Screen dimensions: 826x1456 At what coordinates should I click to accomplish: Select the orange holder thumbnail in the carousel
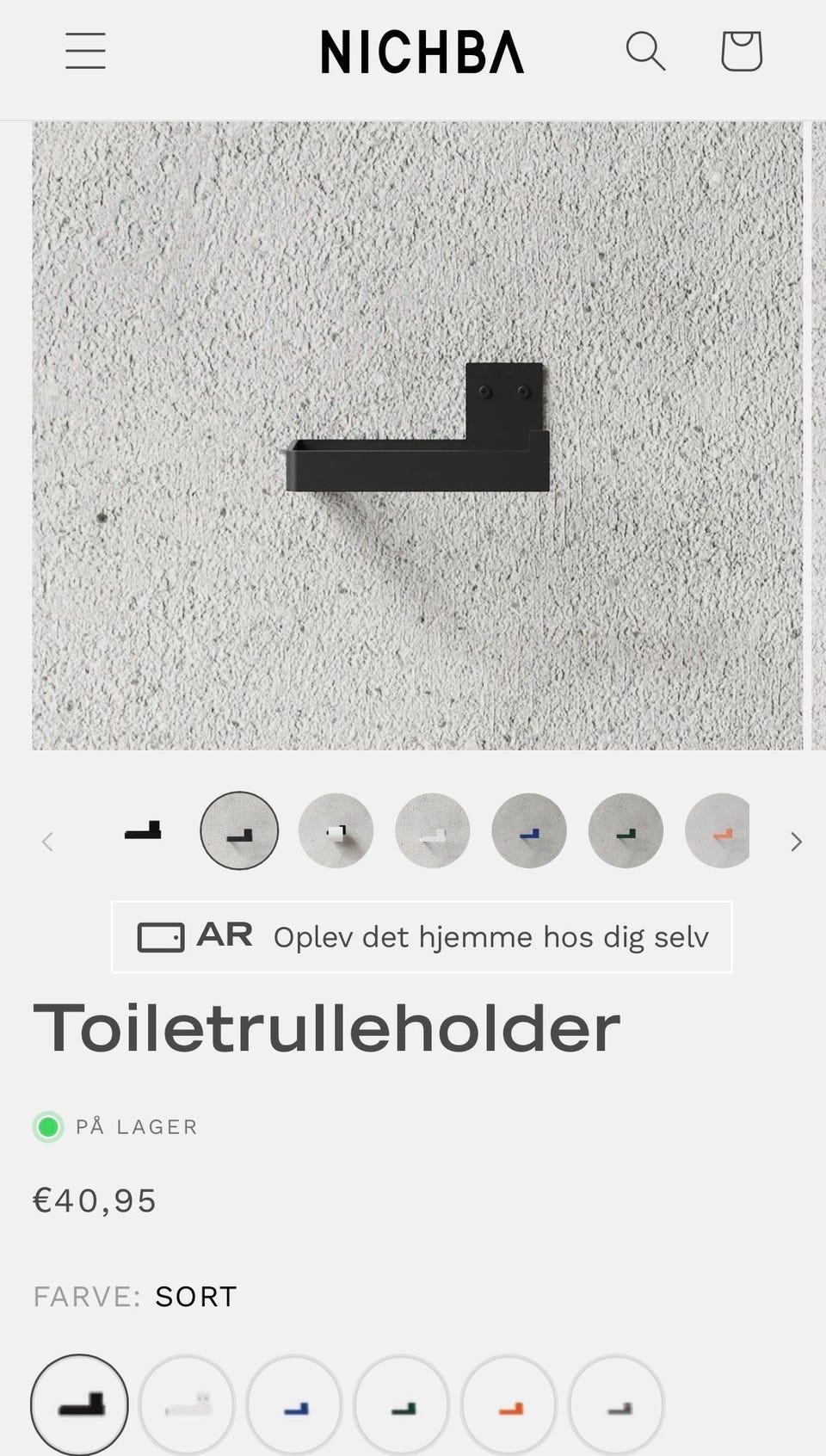[x=719, y=831]
